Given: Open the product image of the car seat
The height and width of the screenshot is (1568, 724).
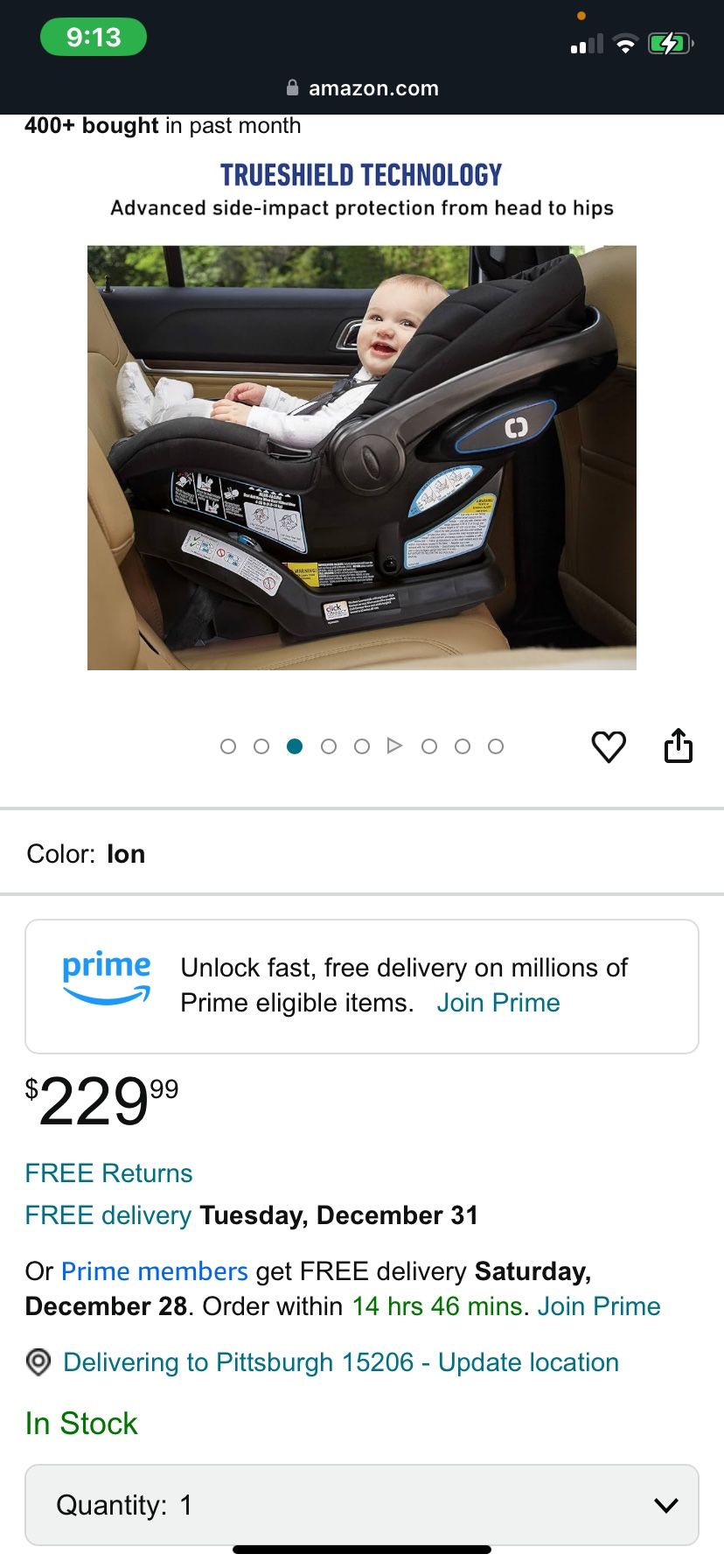Looking at the screenshot, I should pos(362,458).
